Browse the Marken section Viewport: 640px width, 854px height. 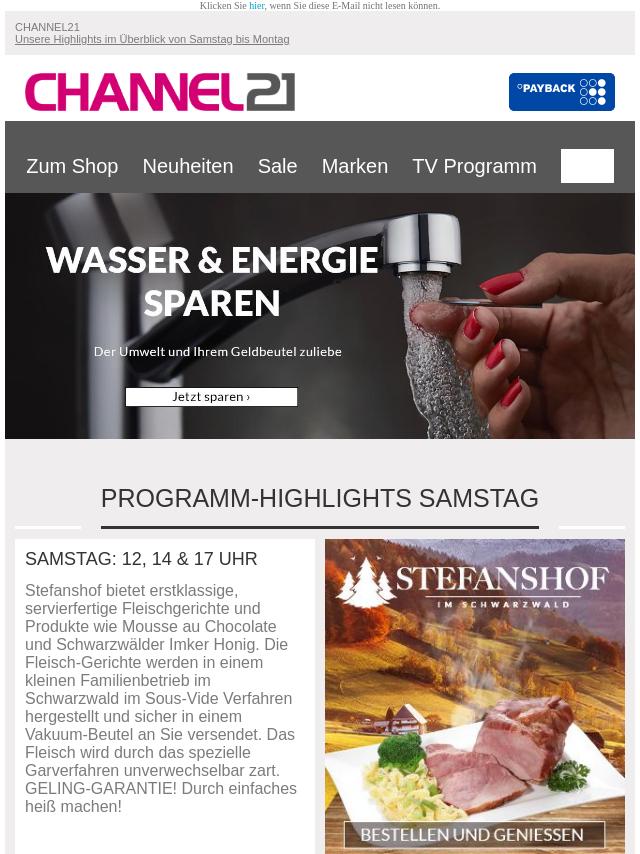[354, 166]
